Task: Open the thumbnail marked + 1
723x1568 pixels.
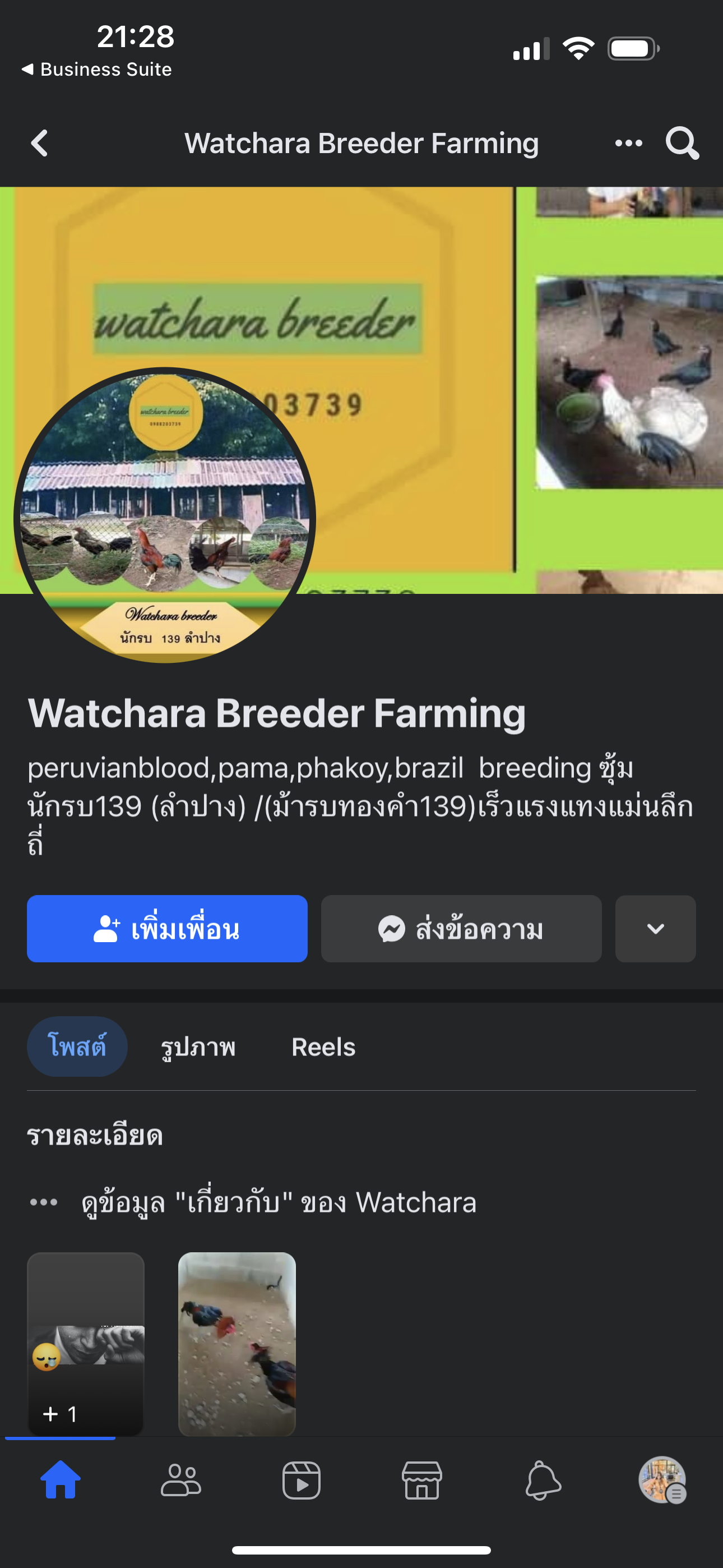Action: pos(86,1343)
